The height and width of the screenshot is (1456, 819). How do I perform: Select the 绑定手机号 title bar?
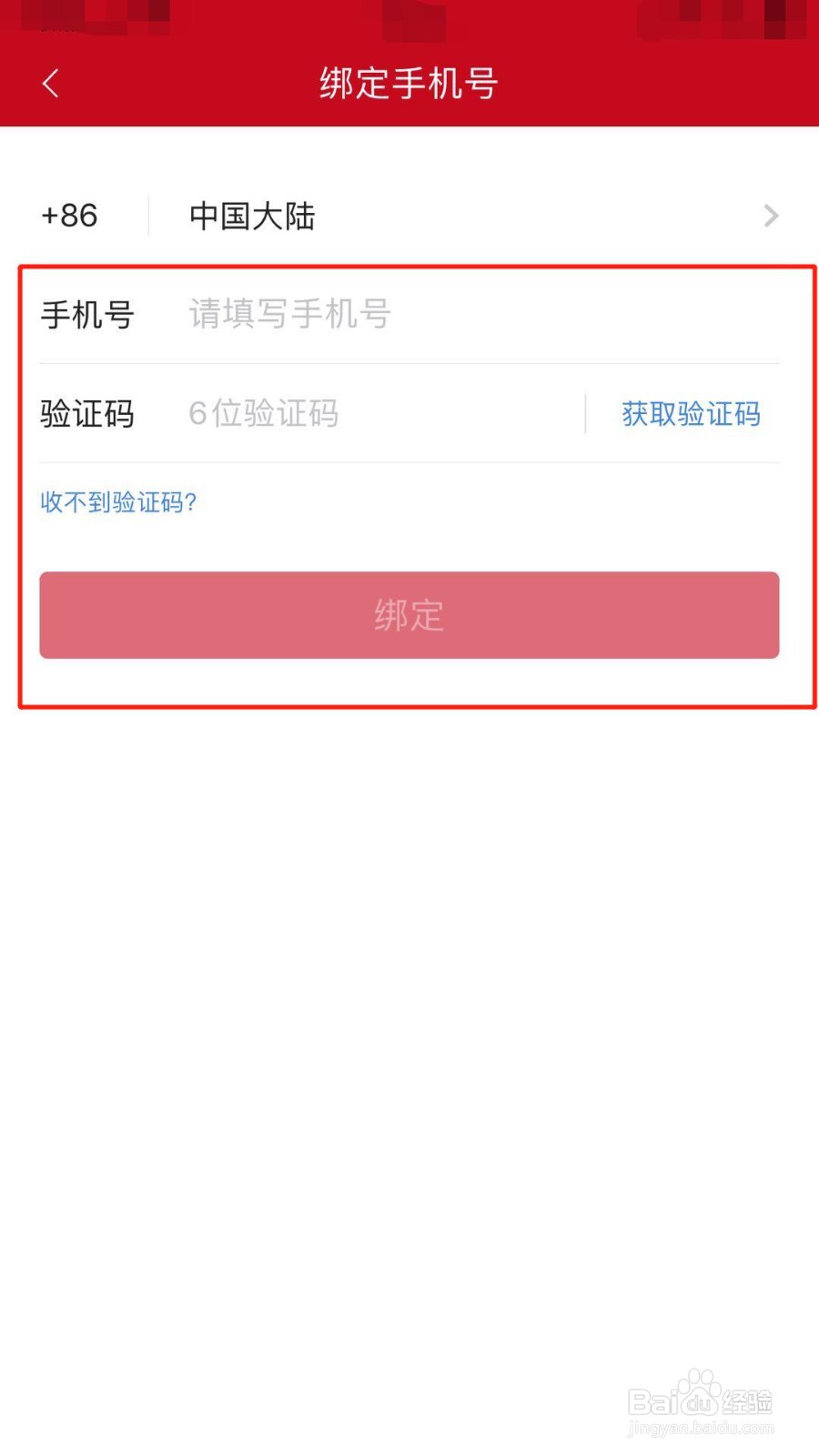[x=409, y=82]
